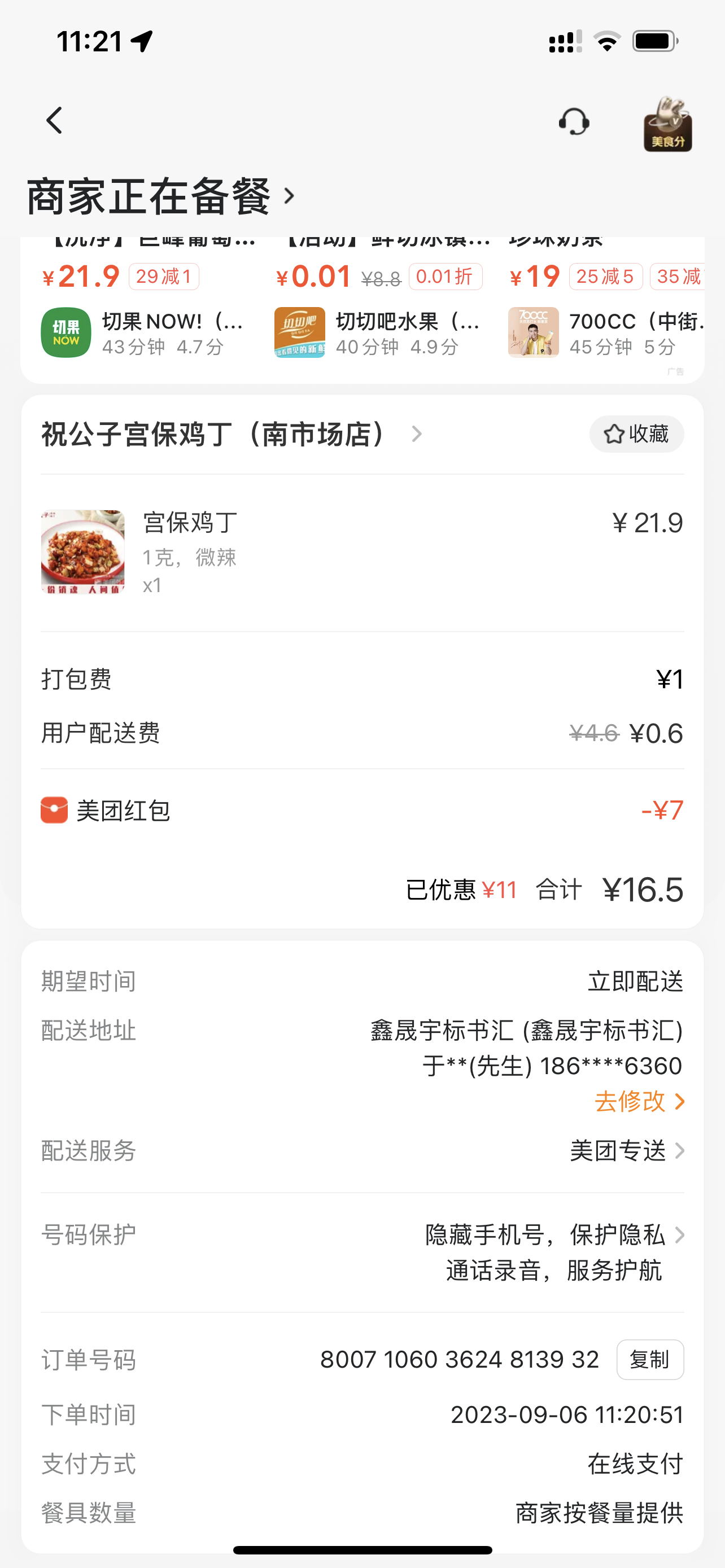
Task: Tap 去修改 to change delivery address
Action: (639, 1101)
